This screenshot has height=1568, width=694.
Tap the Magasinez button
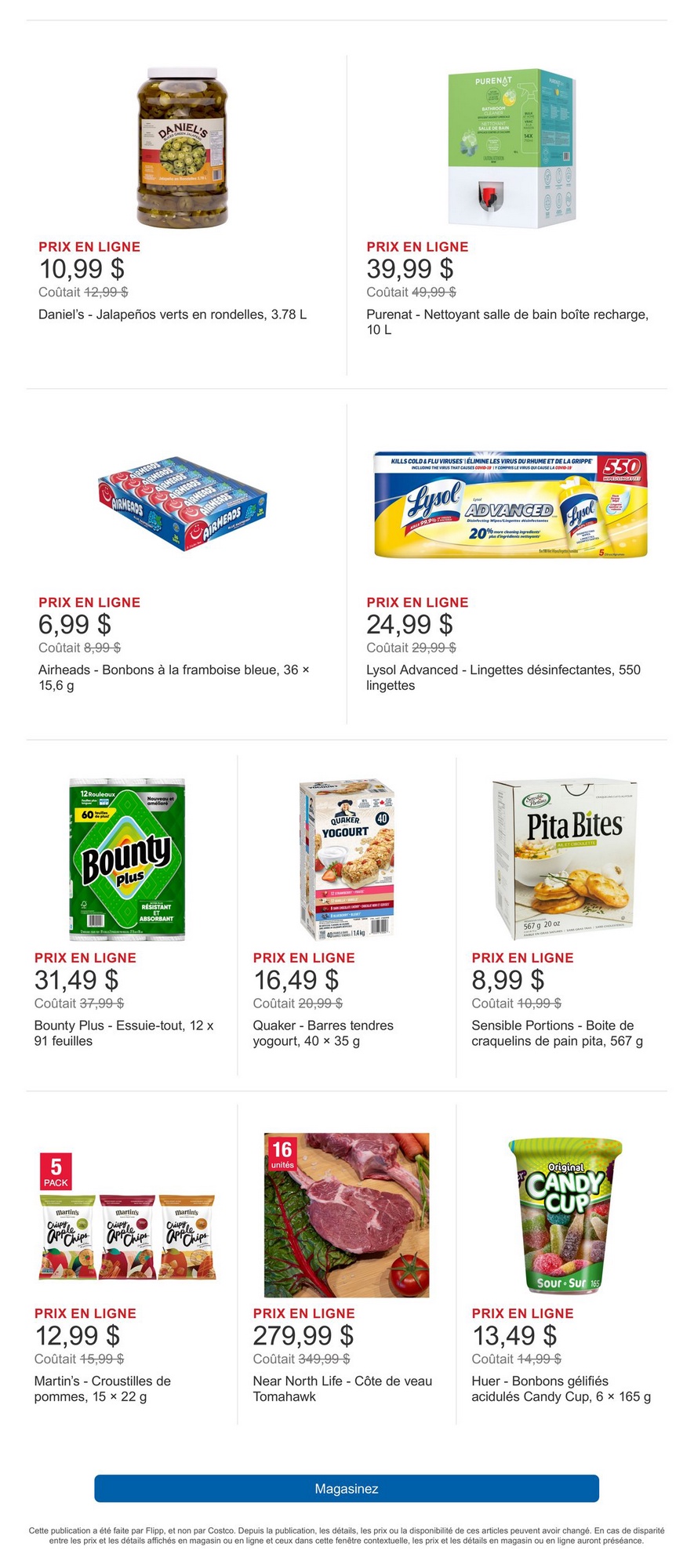pyautogui.click(x=347, y=1488)
